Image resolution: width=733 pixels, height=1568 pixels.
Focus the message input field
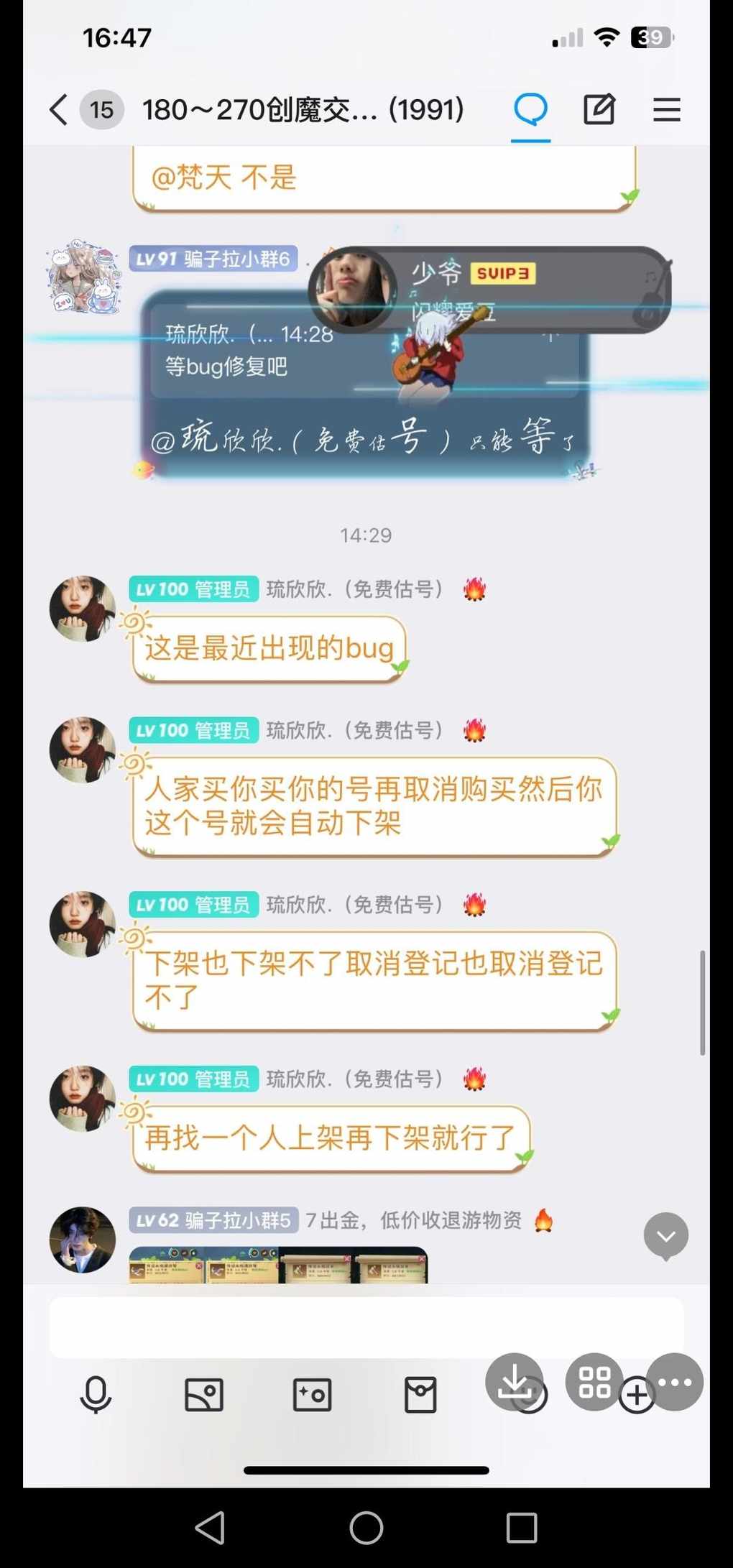pos(366,1327)
